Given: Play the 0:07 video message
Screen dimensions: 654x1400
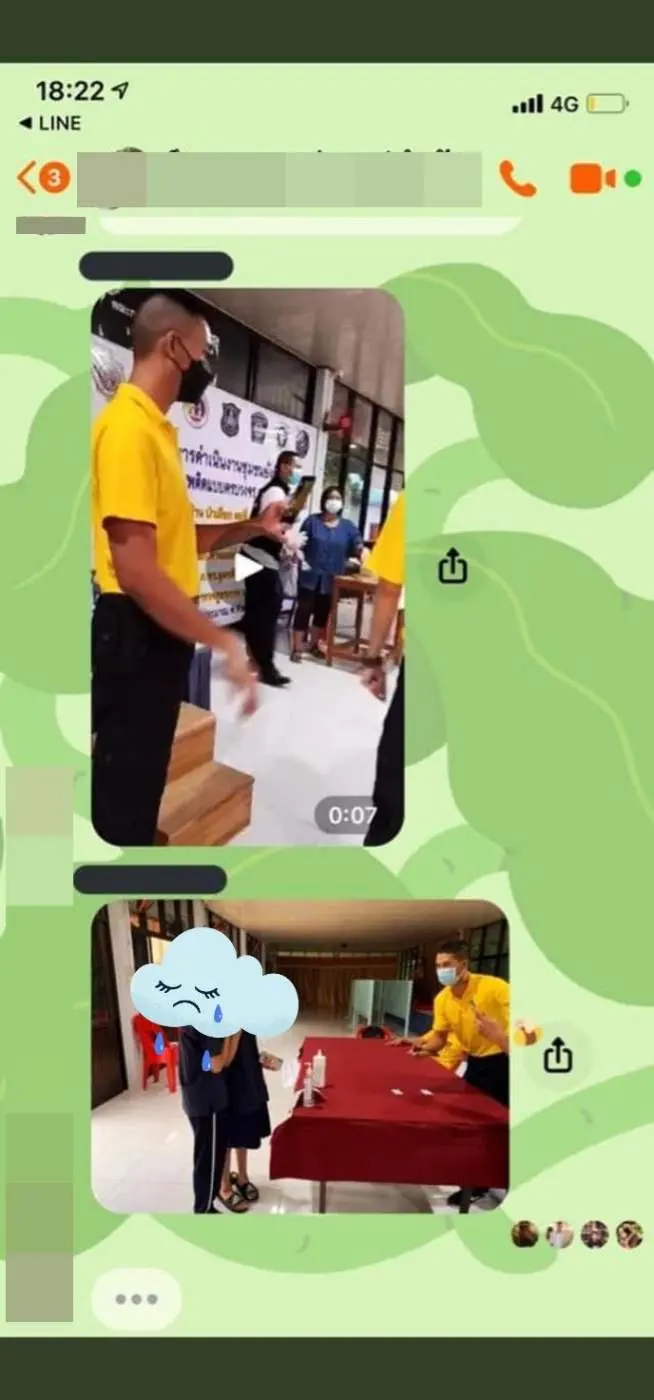Looking at the screenshot, I should pos(248,567).
